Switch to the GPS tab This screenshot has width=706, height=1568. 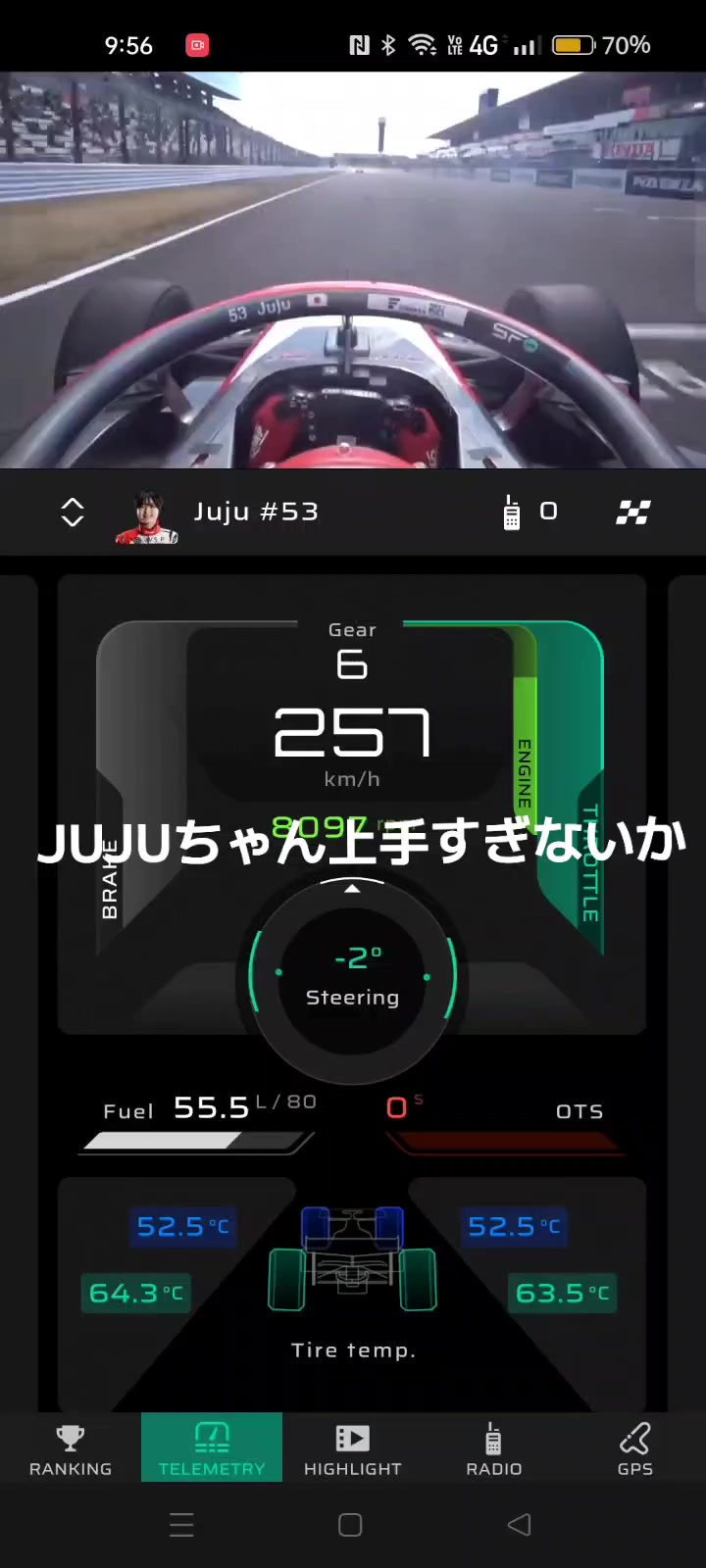click(635, 1448)
